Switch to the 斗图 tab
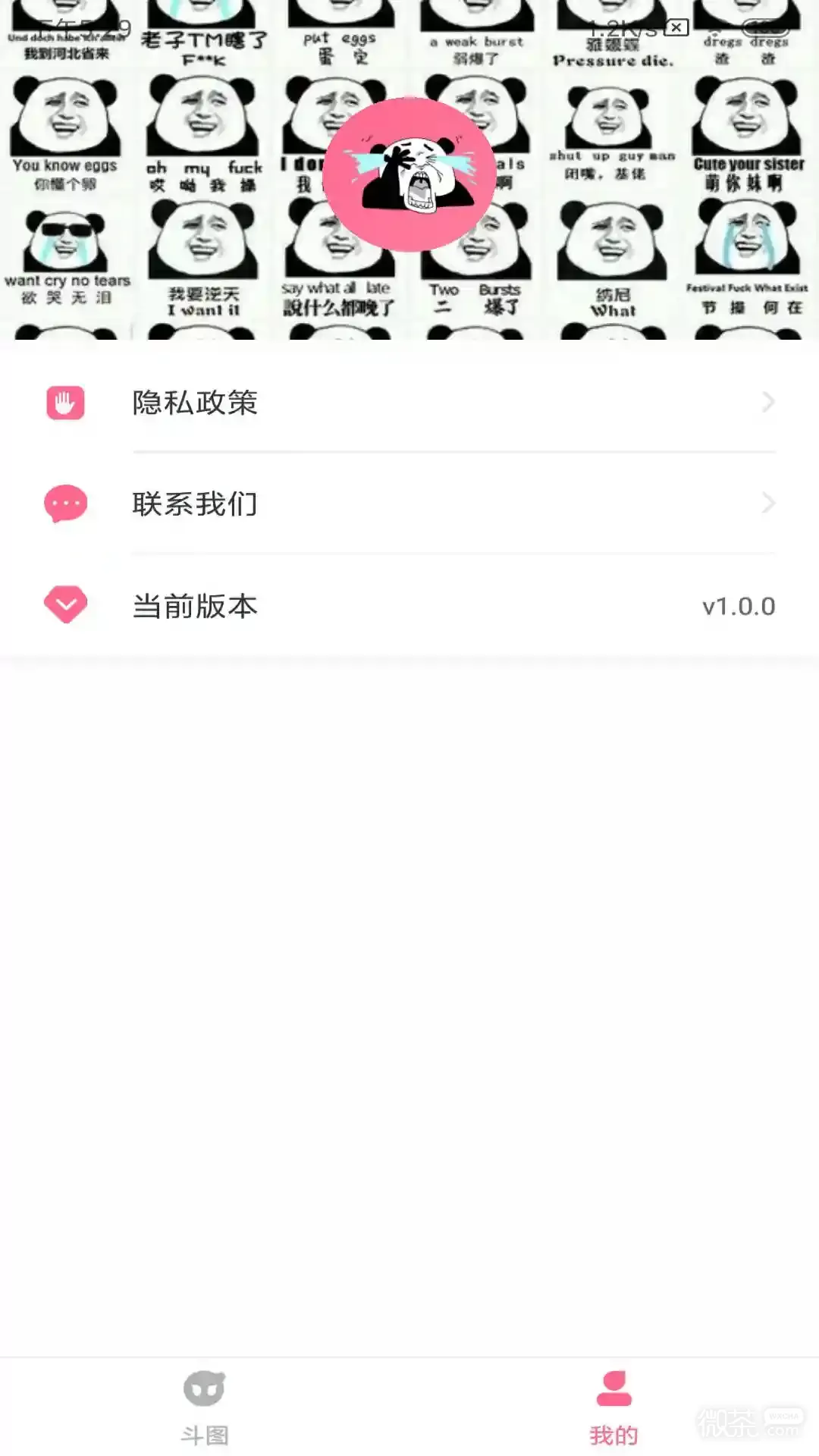 click(205, 1407)
